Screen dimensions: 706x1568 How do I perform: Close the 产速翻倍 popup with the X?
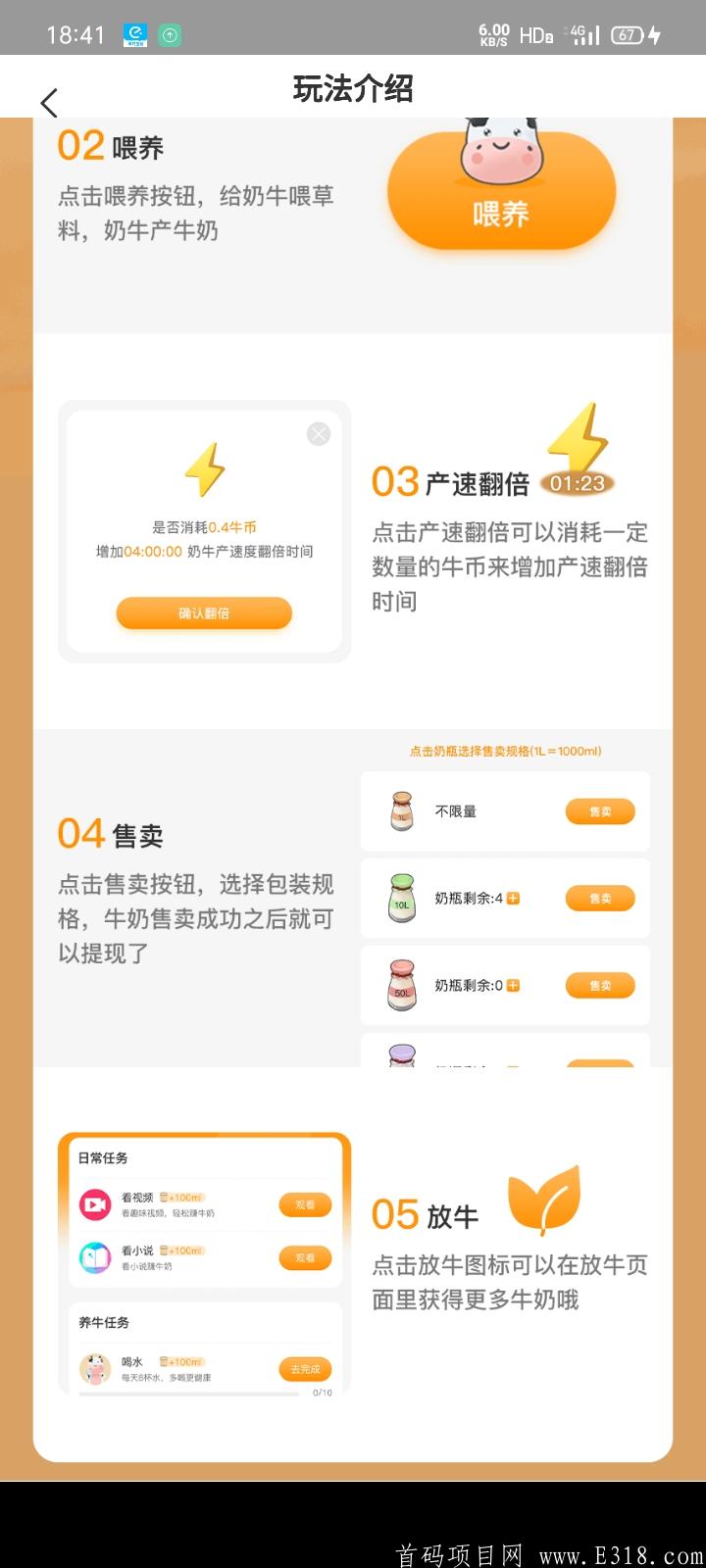coord(318,433)
